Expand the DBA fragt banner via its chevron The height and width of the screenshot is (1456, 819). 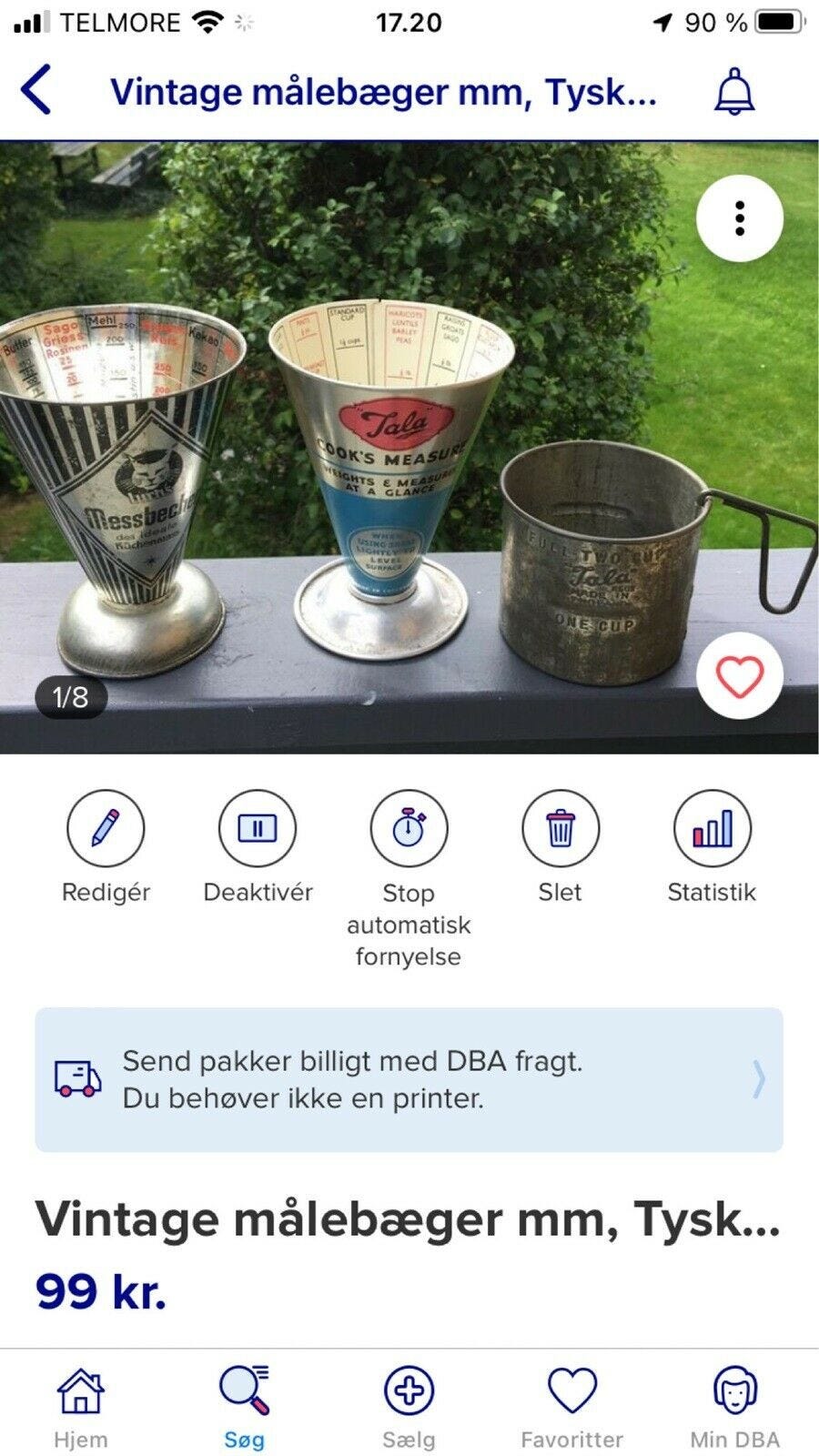pos(763,1082)
